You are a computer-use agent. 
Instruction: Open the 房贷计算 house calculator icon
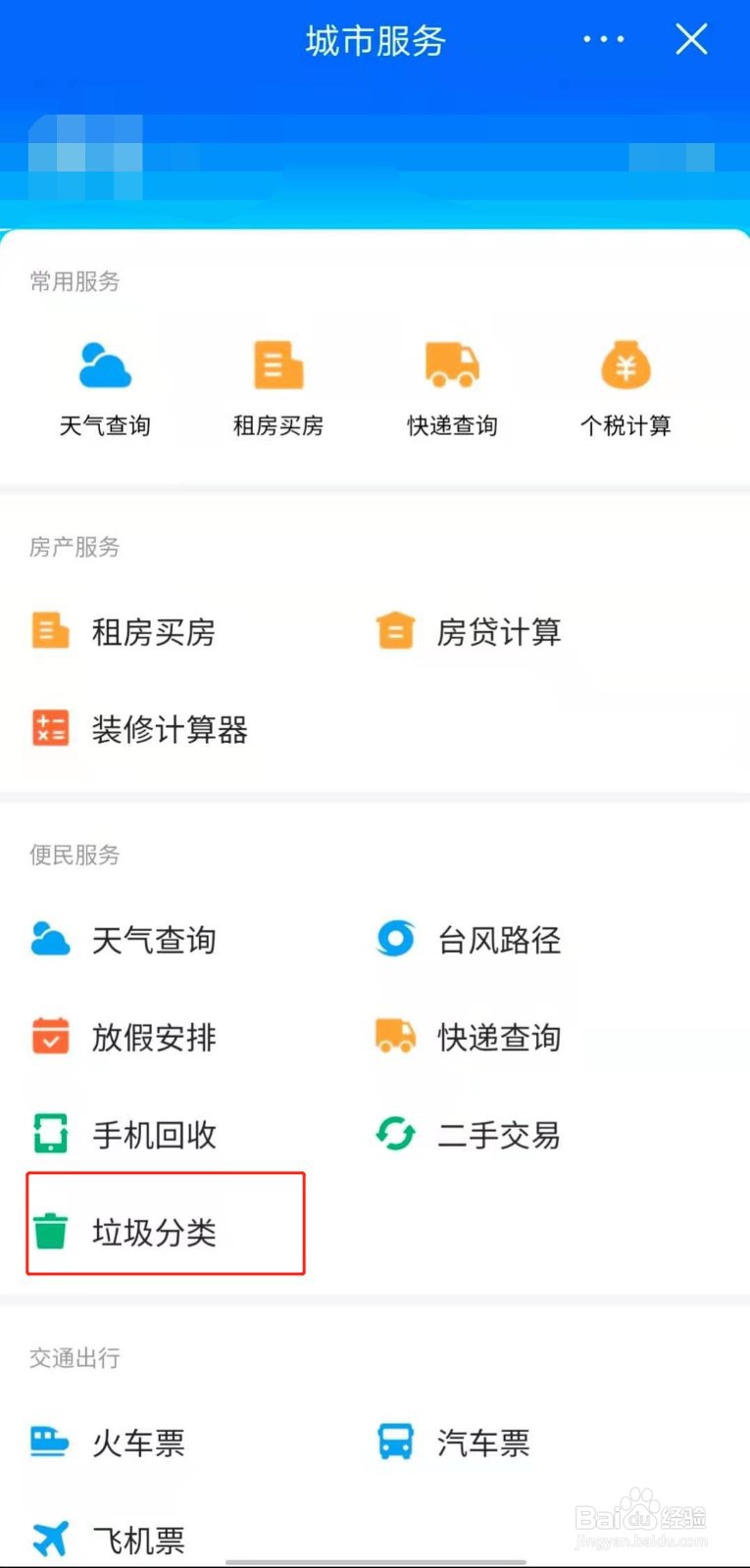click(394, 630)
